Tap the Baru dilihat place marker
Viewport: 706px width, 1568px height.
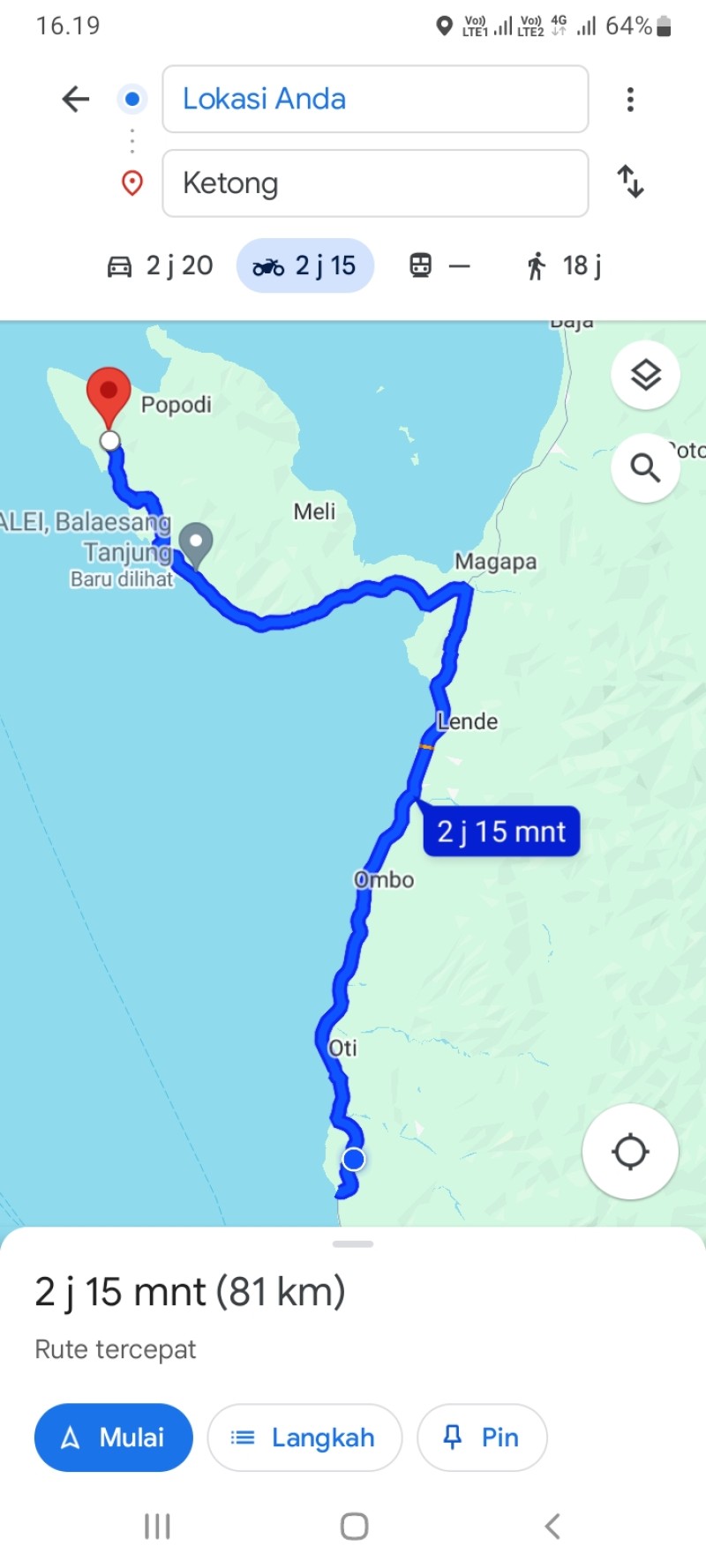(195, 543)
